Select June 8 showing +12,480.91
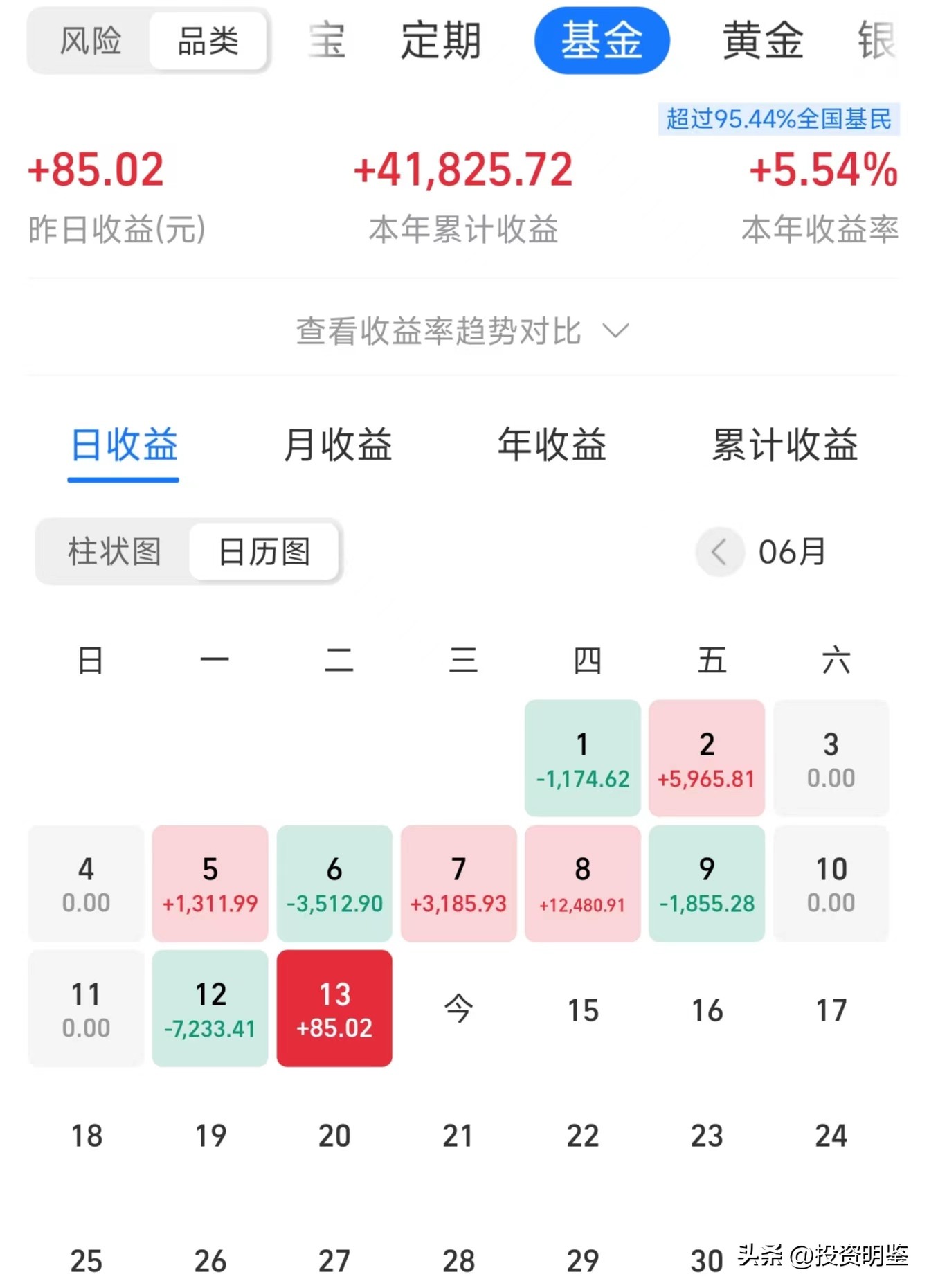The height and width of the screenshot is (1288, 929). tap(582, 884)
